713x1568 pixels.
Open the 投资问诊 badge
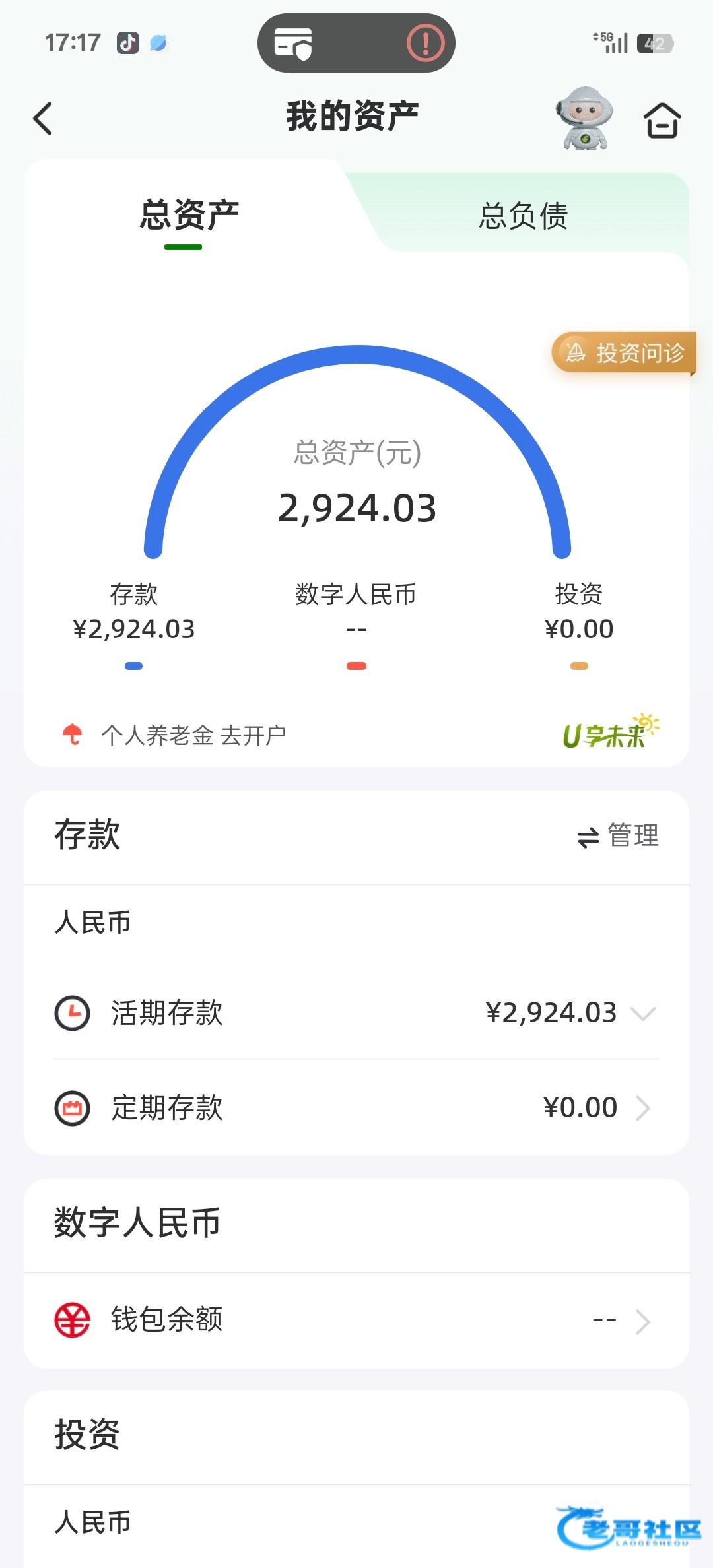(625, 353)
